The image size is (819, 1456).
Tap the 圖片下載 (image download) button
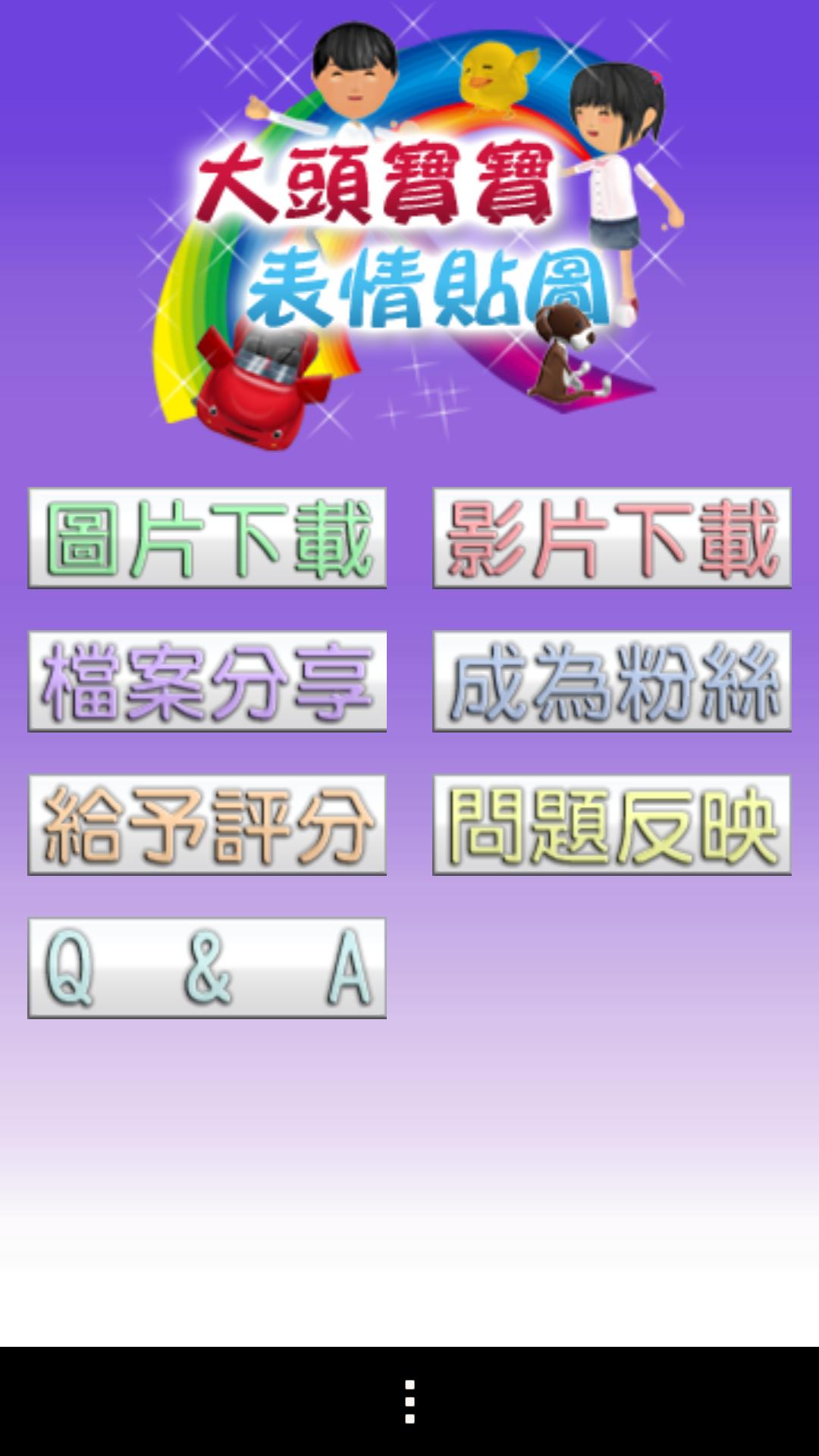pos(206,538)
